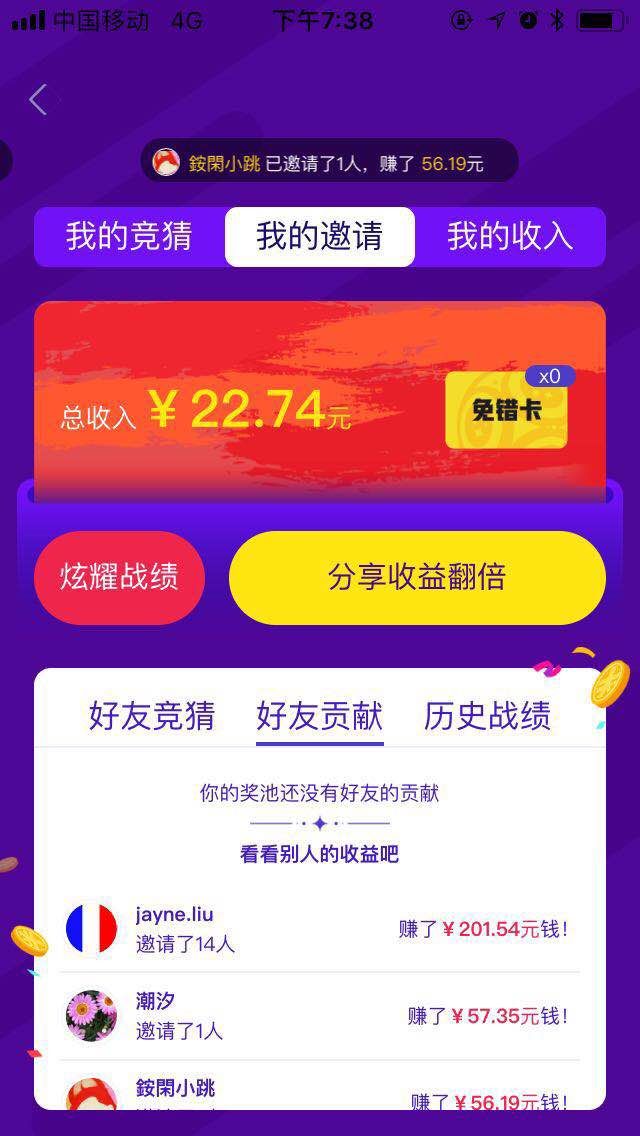The width and height of the screenshot is (640, 1136).
Task: Switch to the 好友竞猜 tab
Action: click(x=152, y=716)
